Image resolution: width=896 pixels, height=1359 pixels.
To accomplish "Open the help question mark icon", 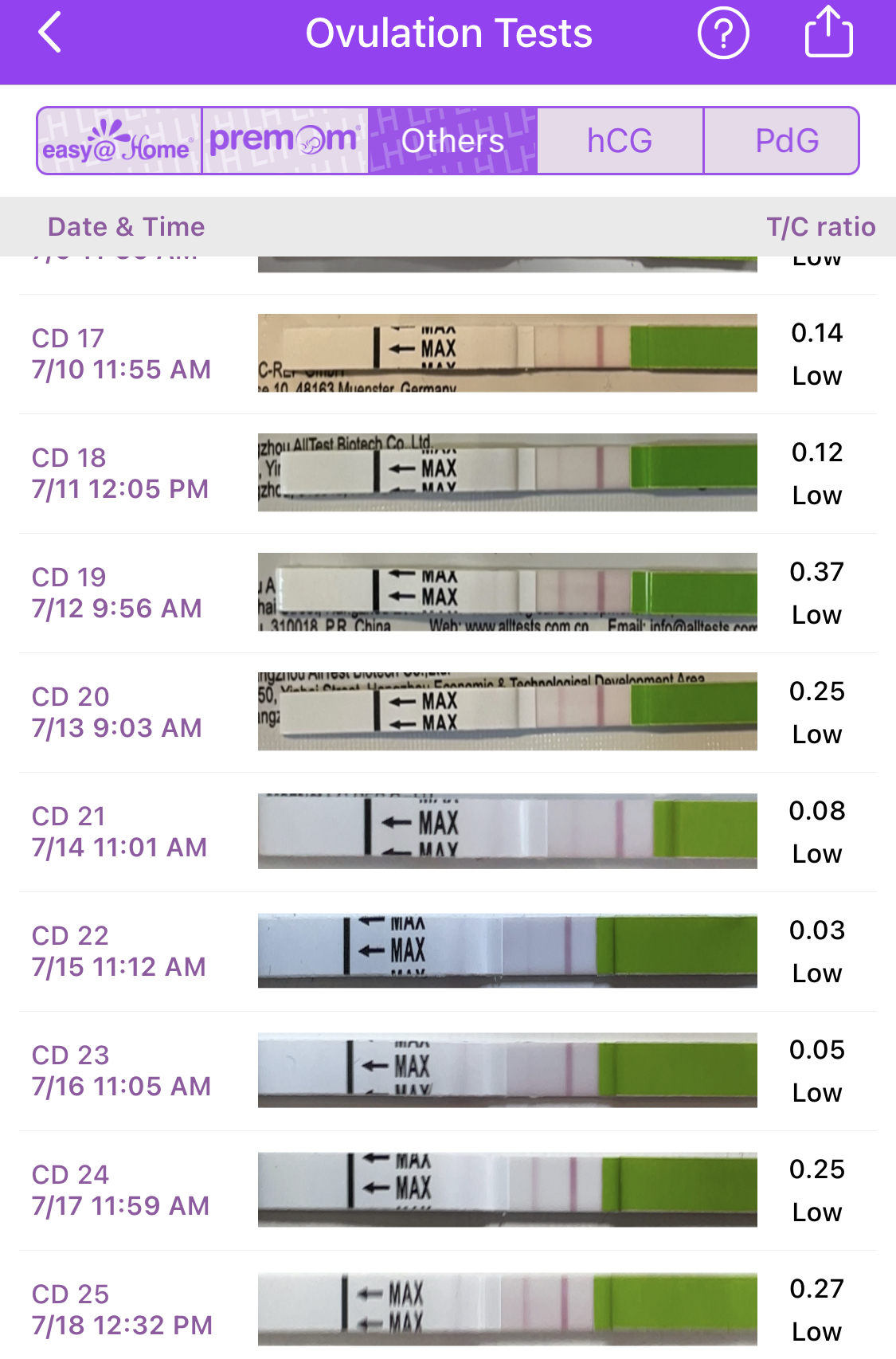I will point(723,33).
